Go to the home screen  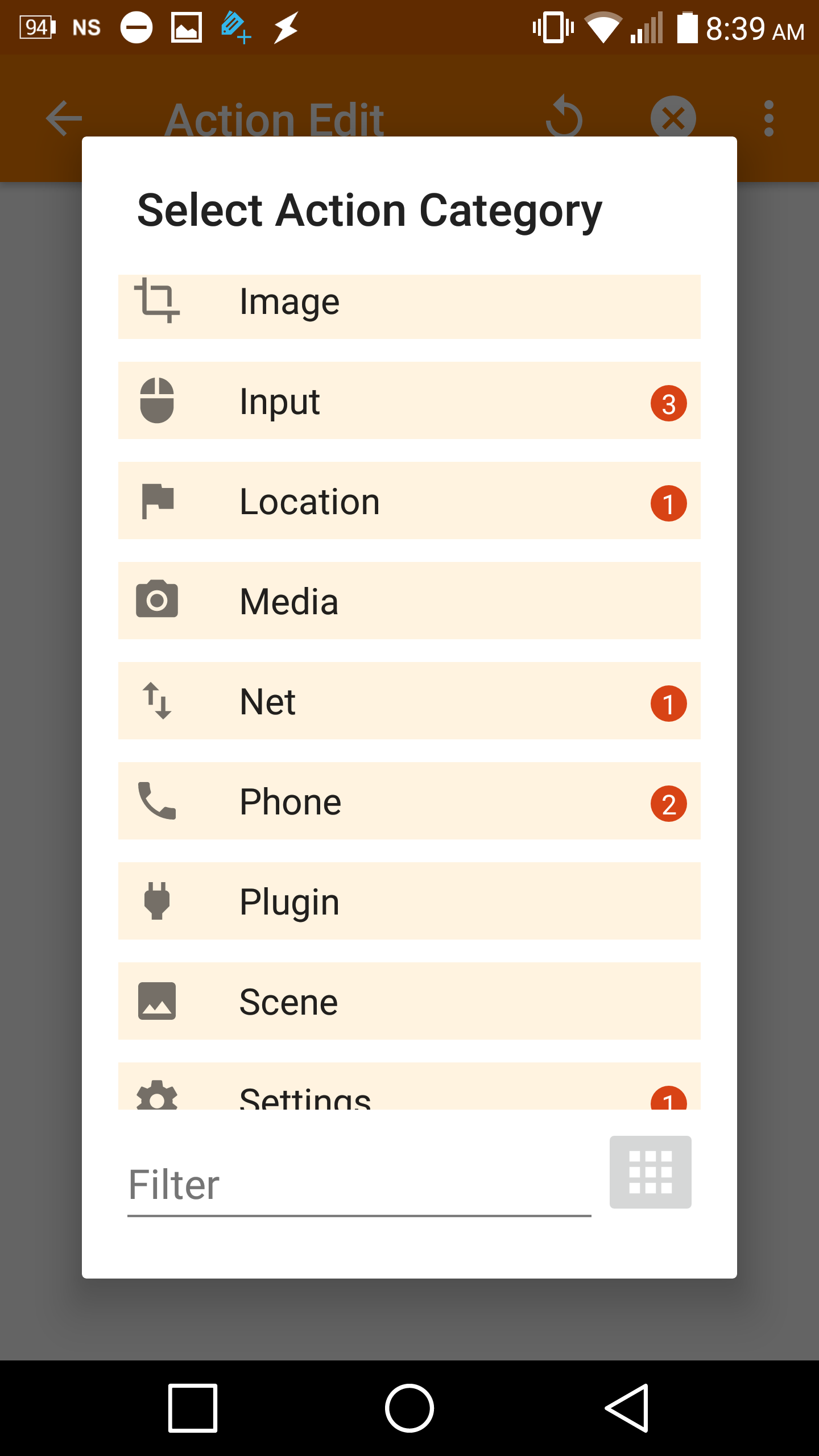(409, 1408)
